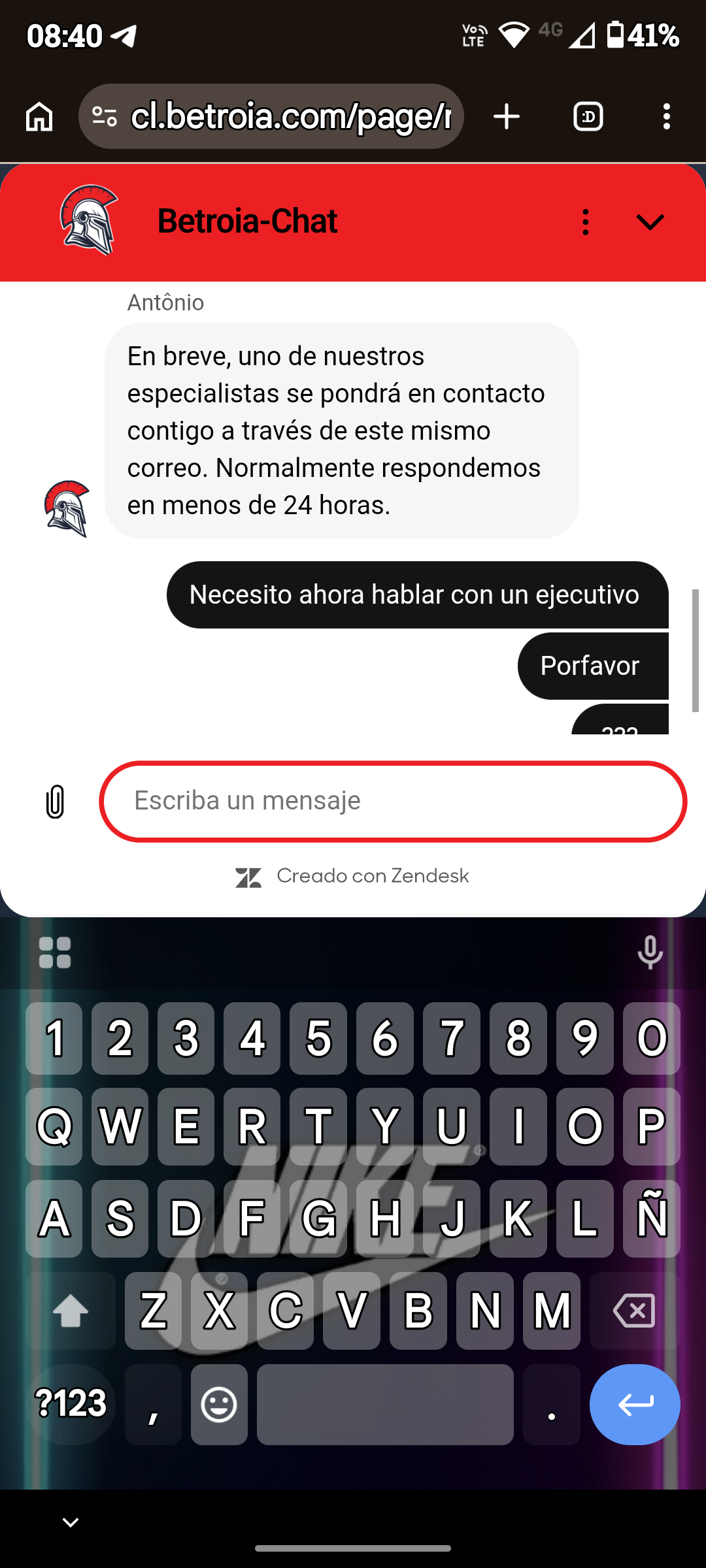View site information for betroia.com
This screenshot has width=706, height=1568.
click(x=105, y=117)
